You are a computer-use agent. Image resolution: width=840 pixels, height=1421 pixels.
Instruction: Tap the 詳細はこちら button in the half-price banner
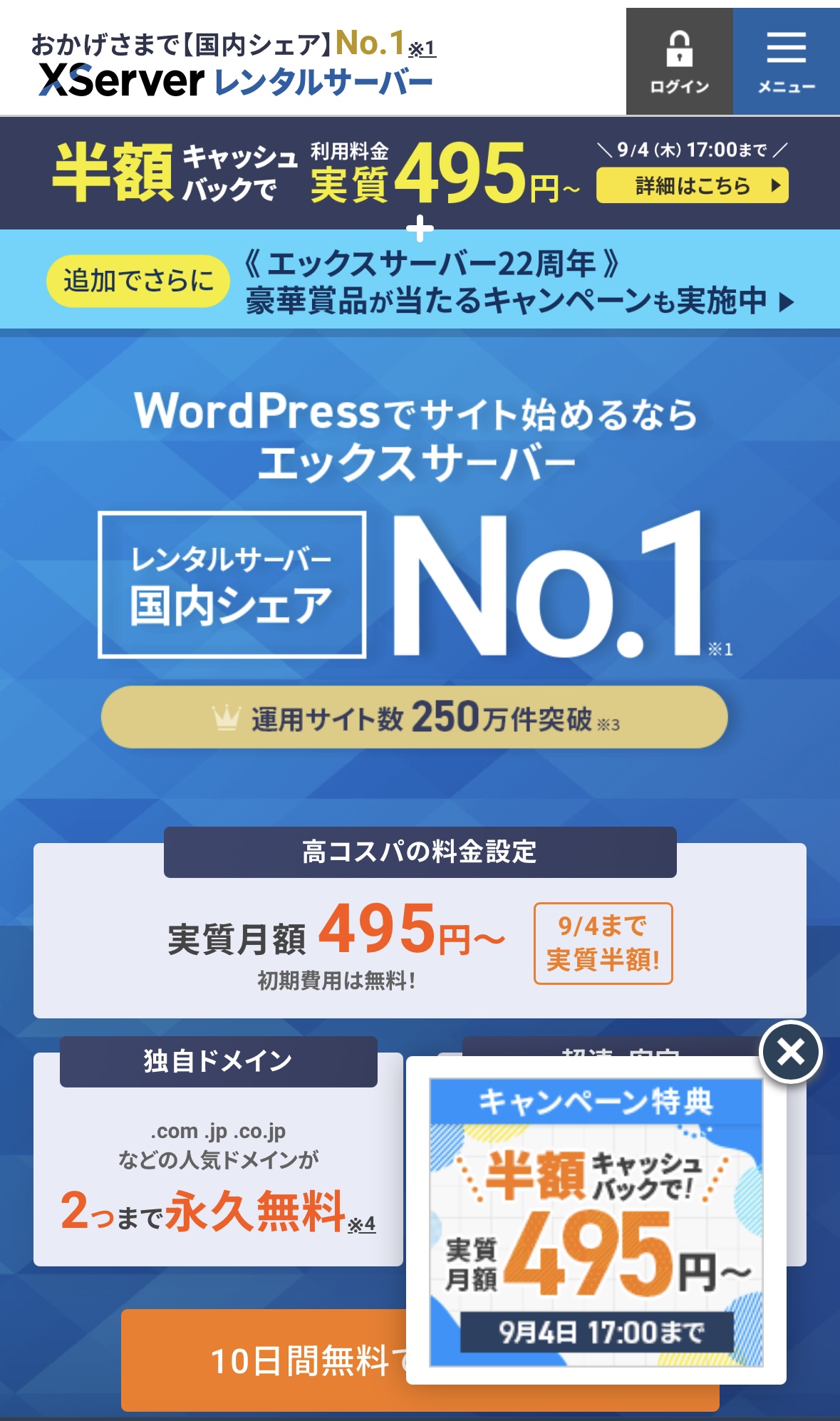tap(692, 186)
